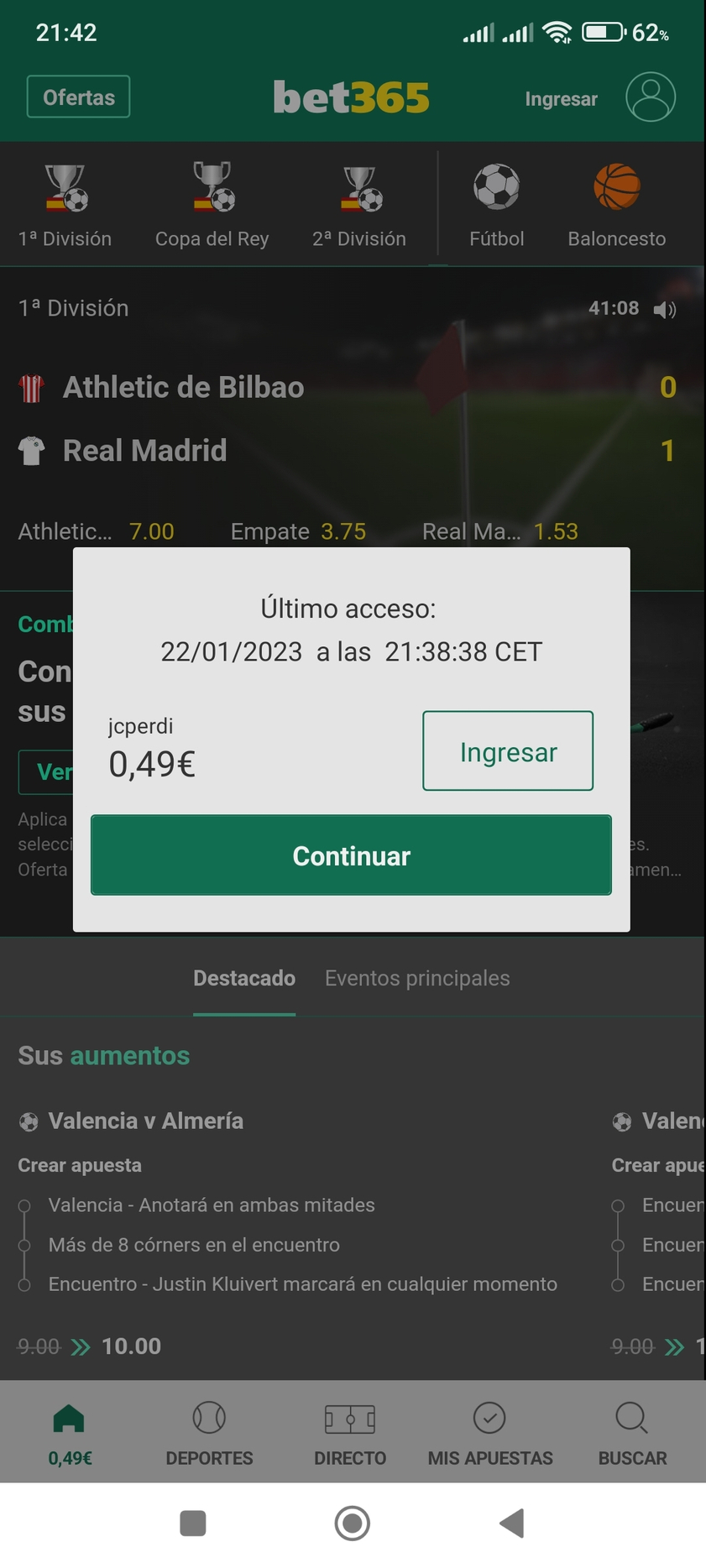Screen dimensions: 706x1568
Task: Select the Destacado tab
Action: click(244, 978)
